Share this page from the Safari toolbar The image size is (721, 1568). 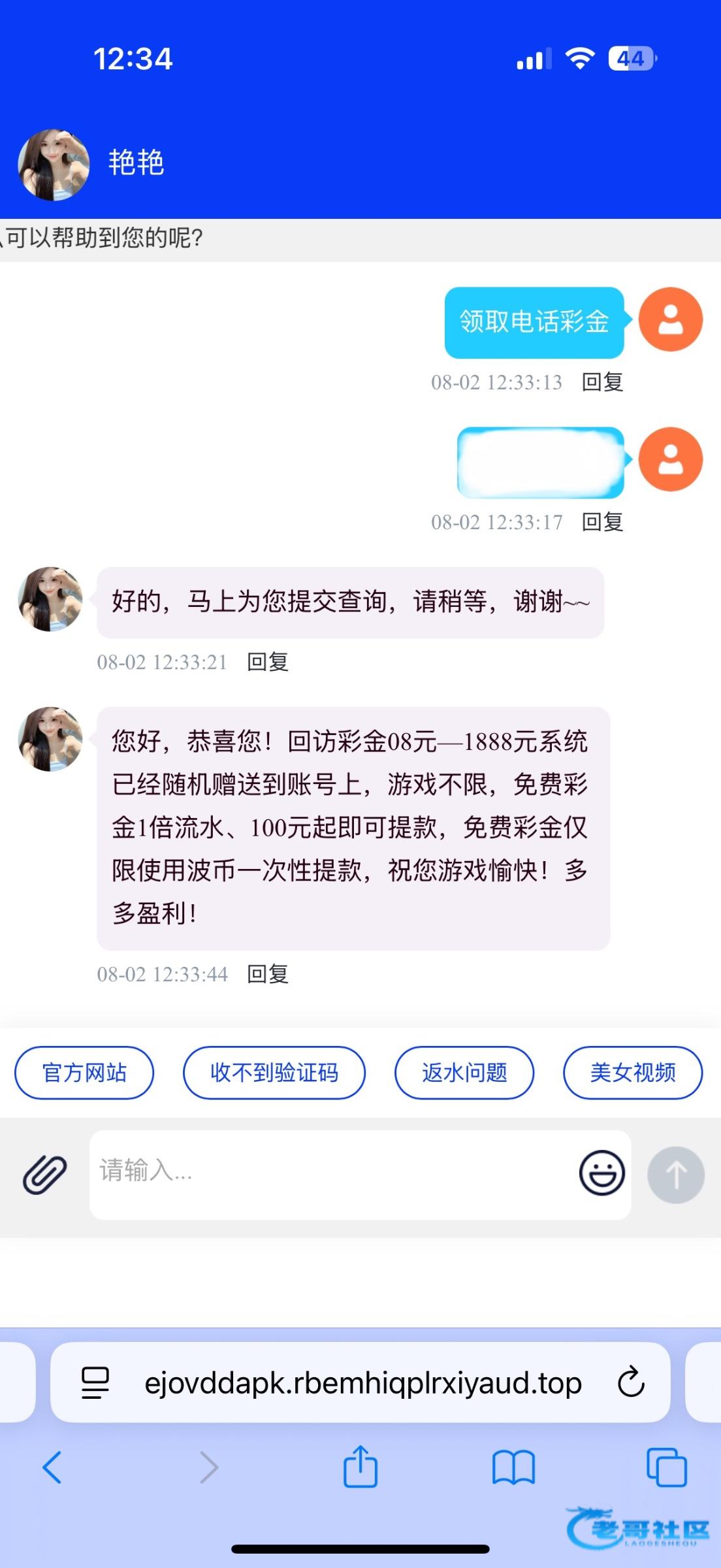click(360, 1466)
